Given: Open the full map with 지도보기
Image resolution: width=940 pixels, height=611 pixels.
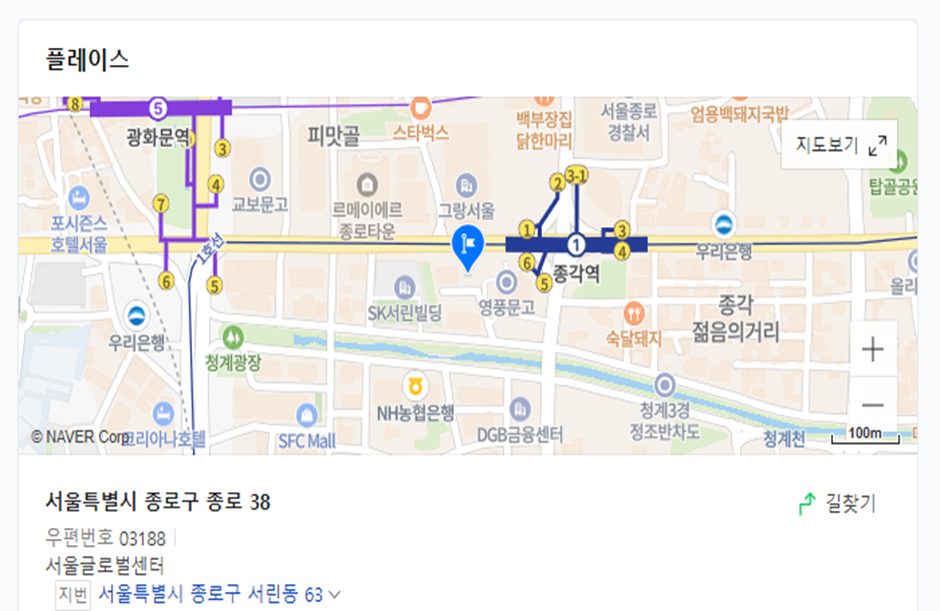Looking at the screenshot, I should 840,145.
